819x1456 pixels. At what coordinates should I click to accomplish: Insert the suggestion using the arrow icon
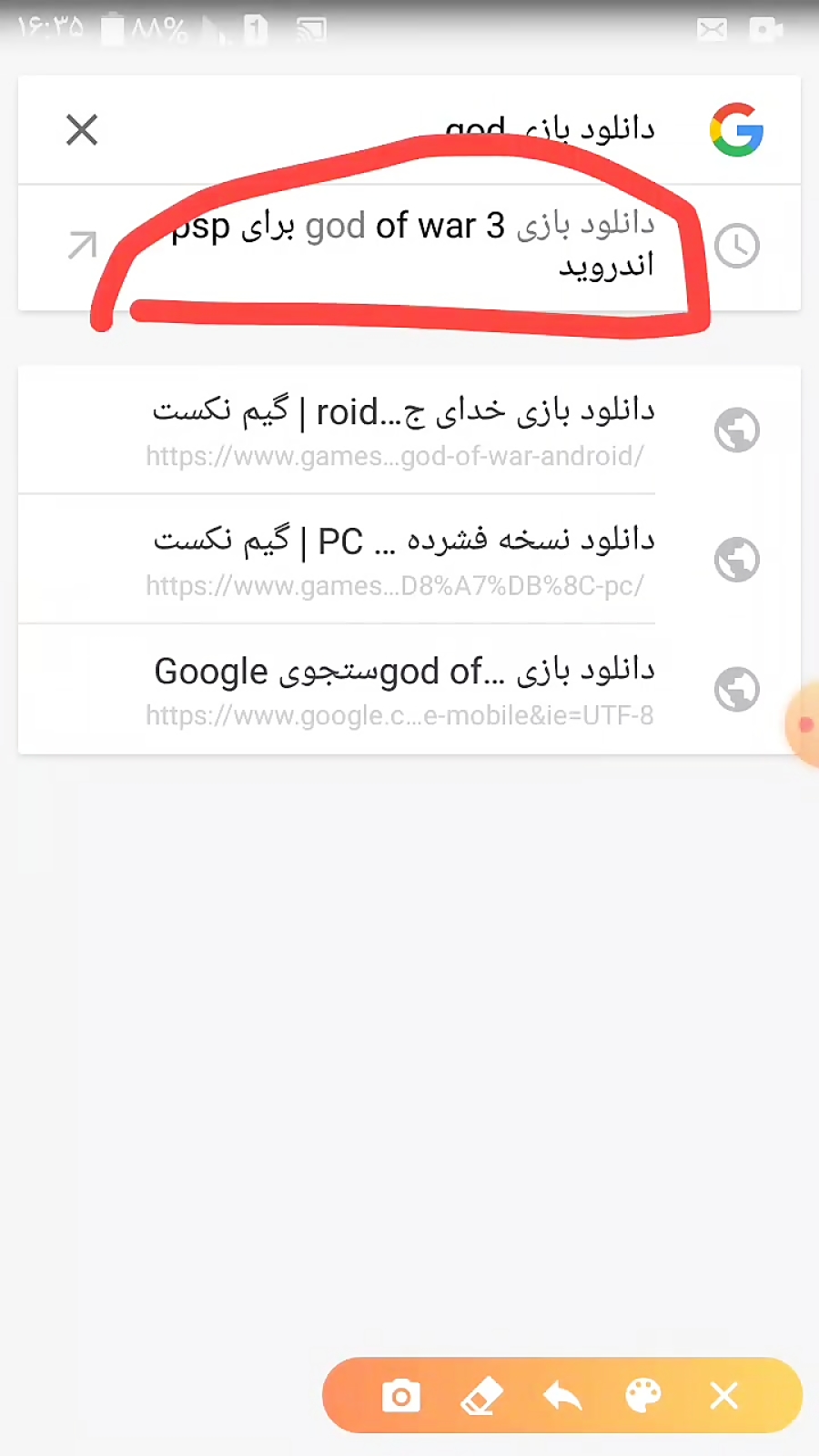(82, 245)
